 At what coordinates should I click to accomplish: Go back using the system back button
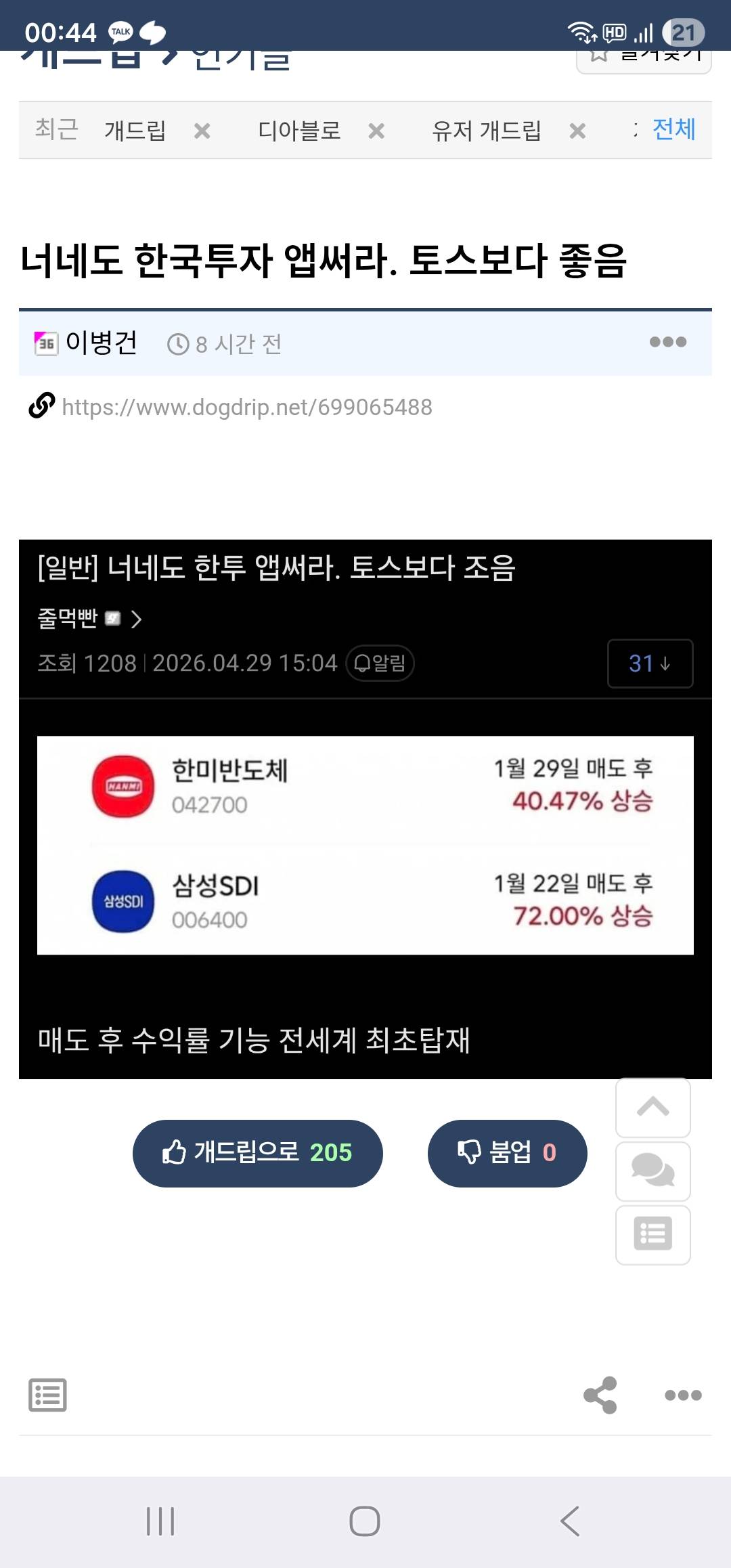pyautogui.click(x=570, y=1521)
